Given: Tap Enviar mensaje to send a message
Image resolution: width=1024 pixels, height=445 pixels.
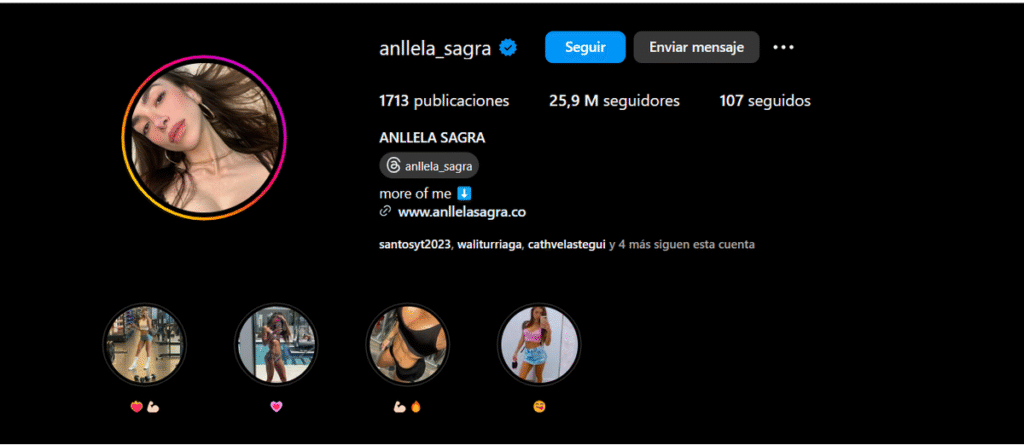Looking at the screenshot, I should click(696, 47).
